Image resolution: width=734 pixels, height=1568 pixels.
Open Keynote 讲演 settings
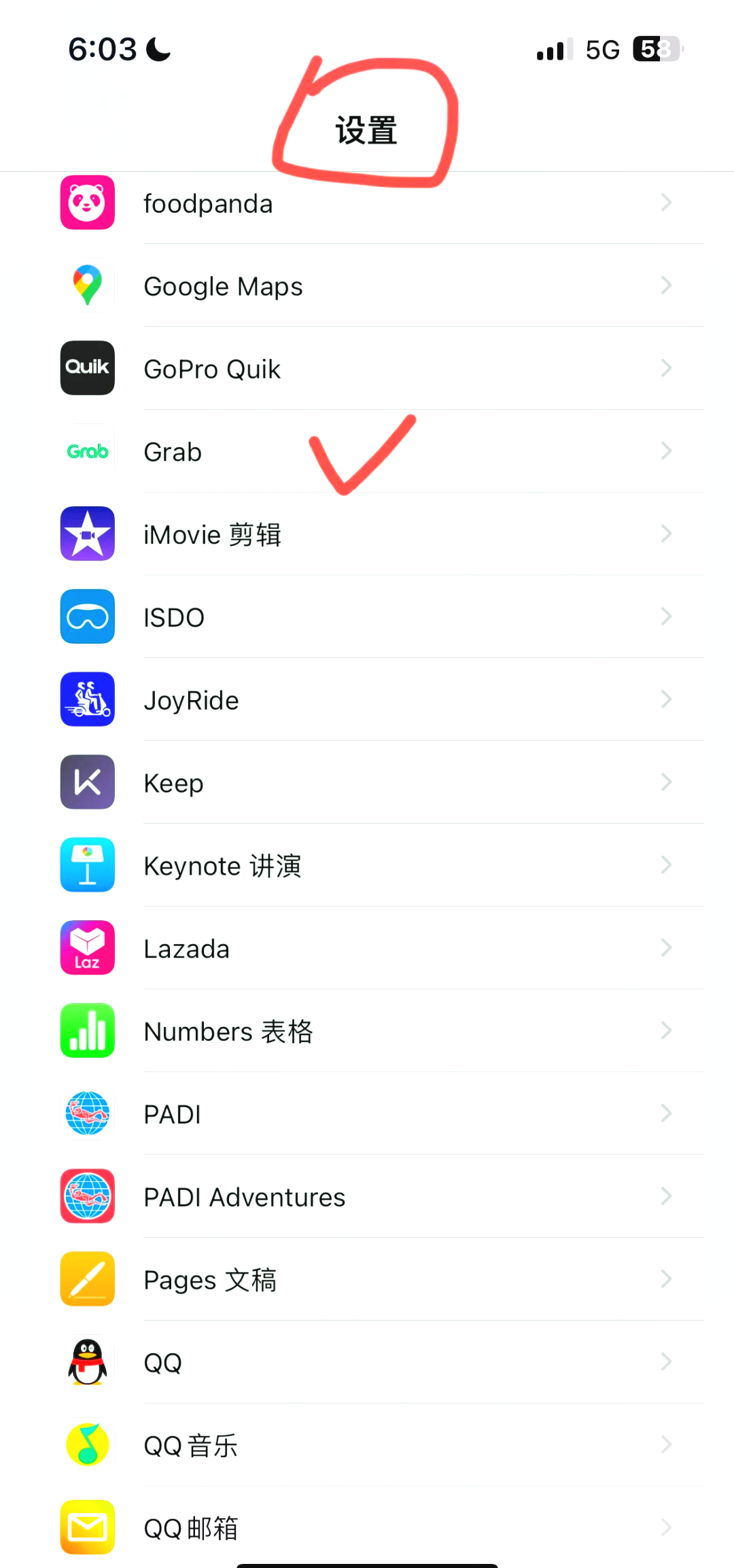pyautogui.click(x=367, y=865)
